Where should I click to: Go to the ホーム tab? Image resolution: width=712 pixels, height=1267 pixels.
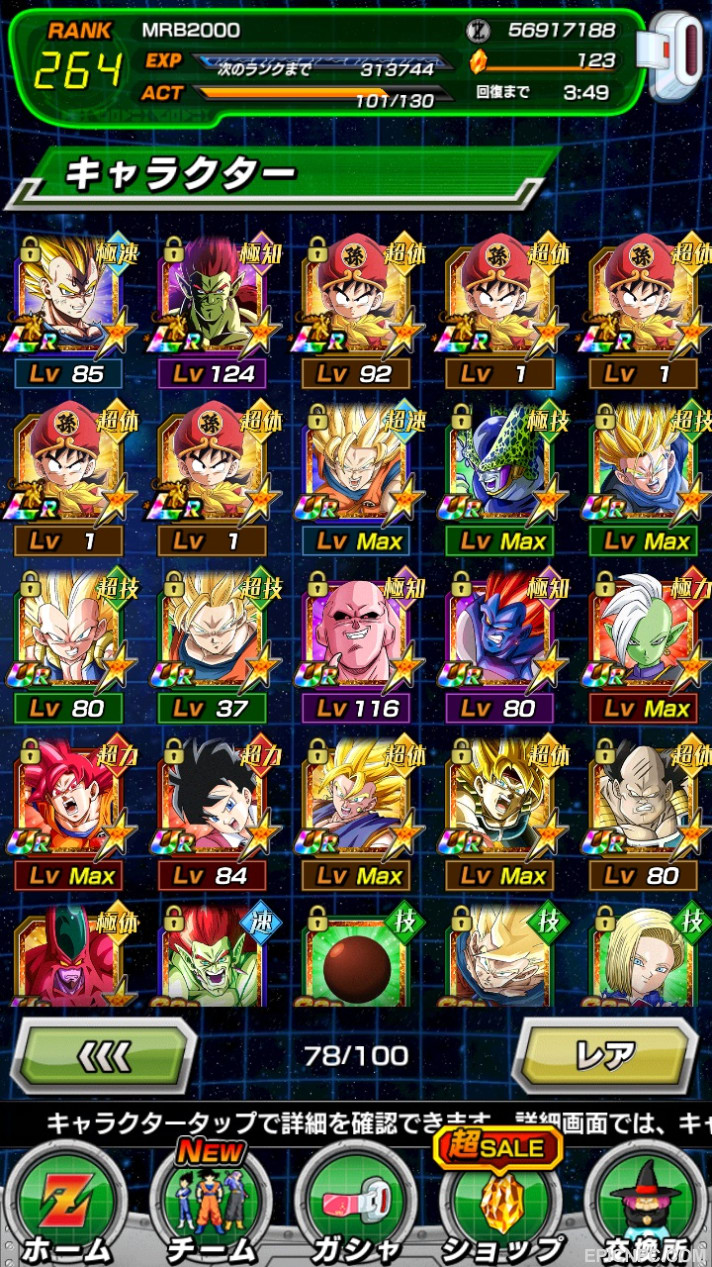[x=68, y=1206]
